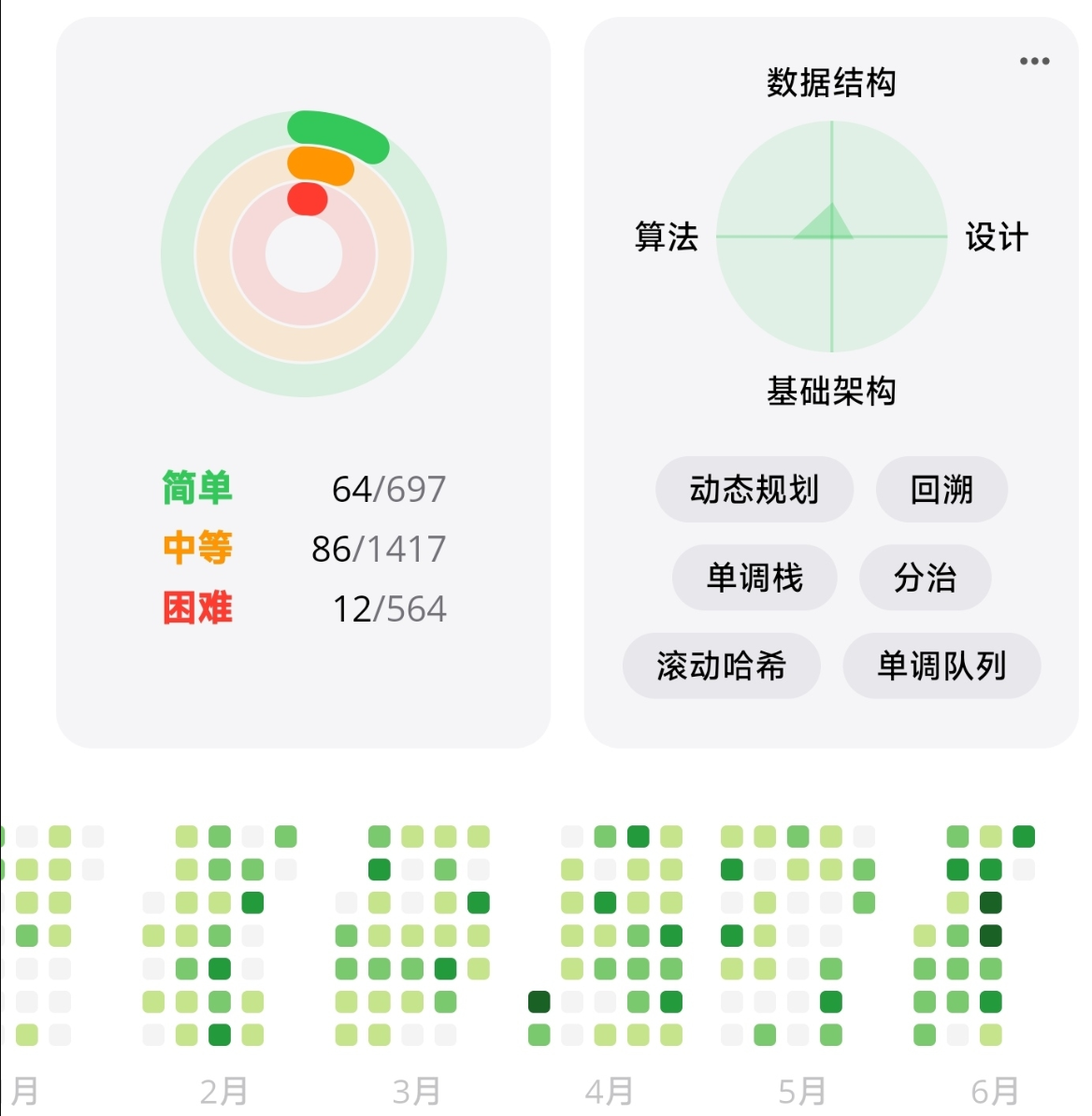Open the 分治 topic tag

(x=925, y=578)
